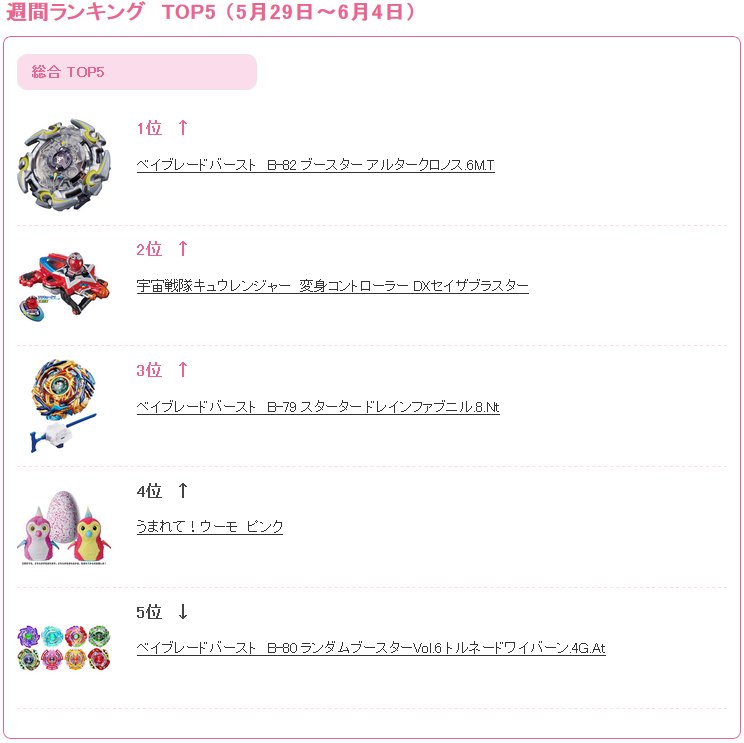Tap the 3位 ドレインファブニル product image
This screenshot has height=743, width=744.
pos(64,405)
